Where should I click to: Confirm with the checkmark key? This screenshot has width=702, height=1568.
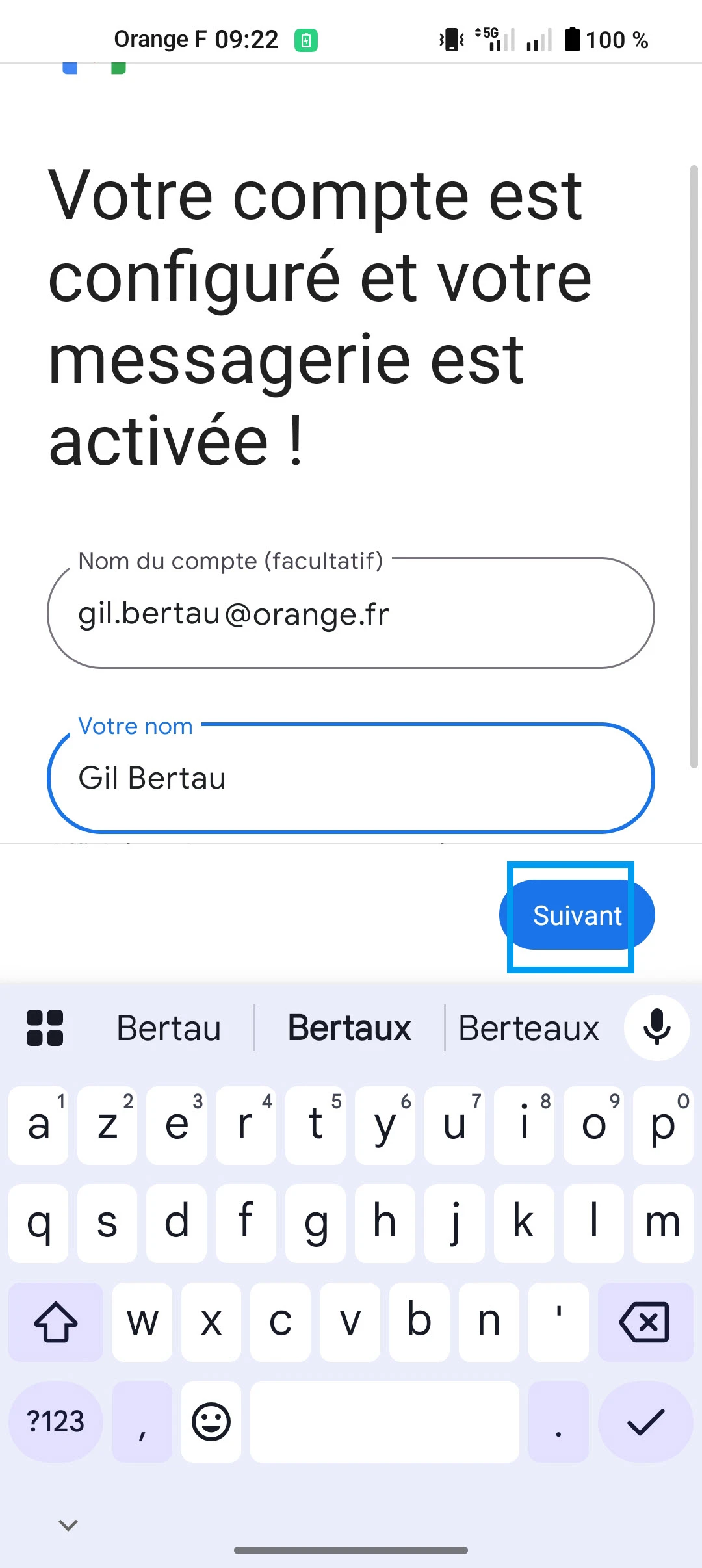pyautogui.click(x=645, y=1422)
